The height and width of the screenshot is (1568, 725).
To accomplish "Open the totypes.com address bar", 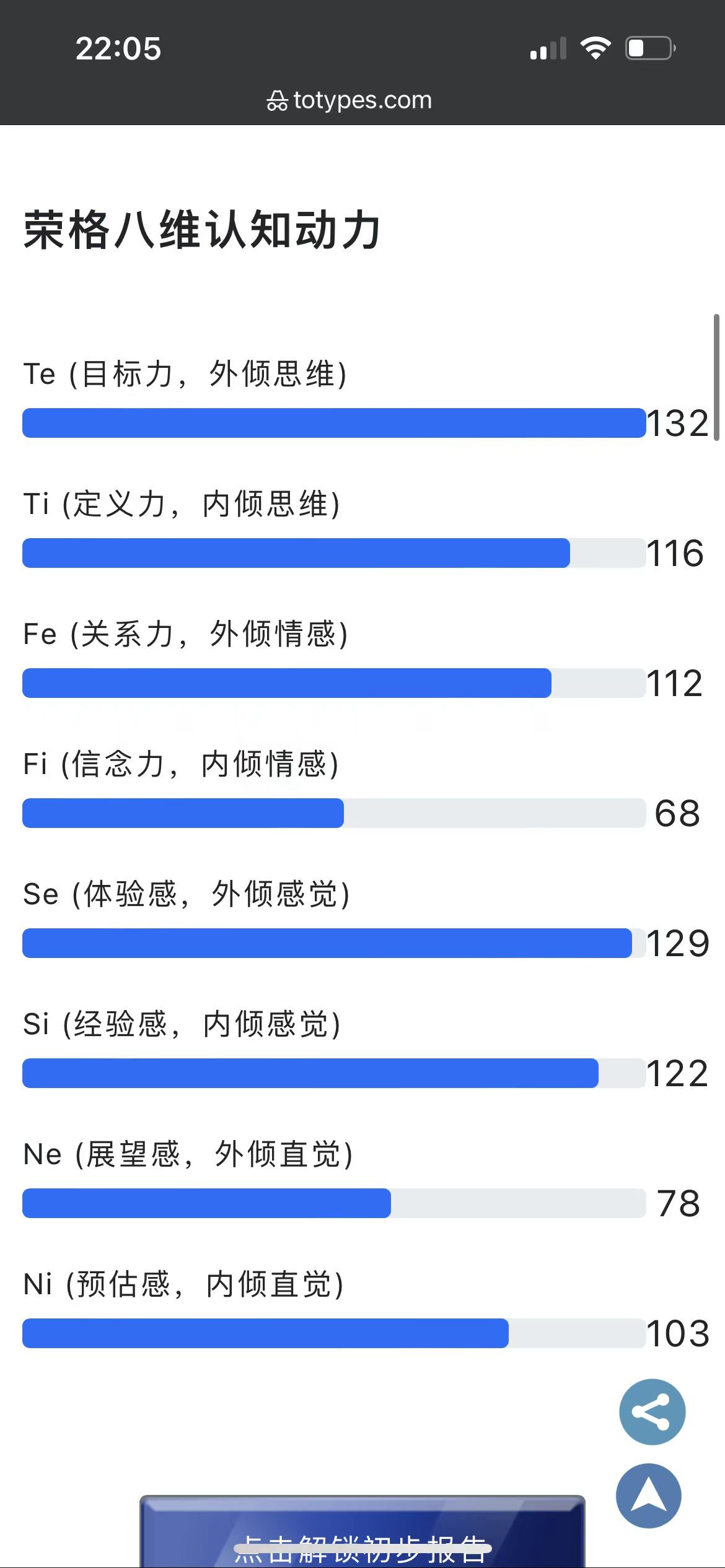I will click(x=349, y=100).
